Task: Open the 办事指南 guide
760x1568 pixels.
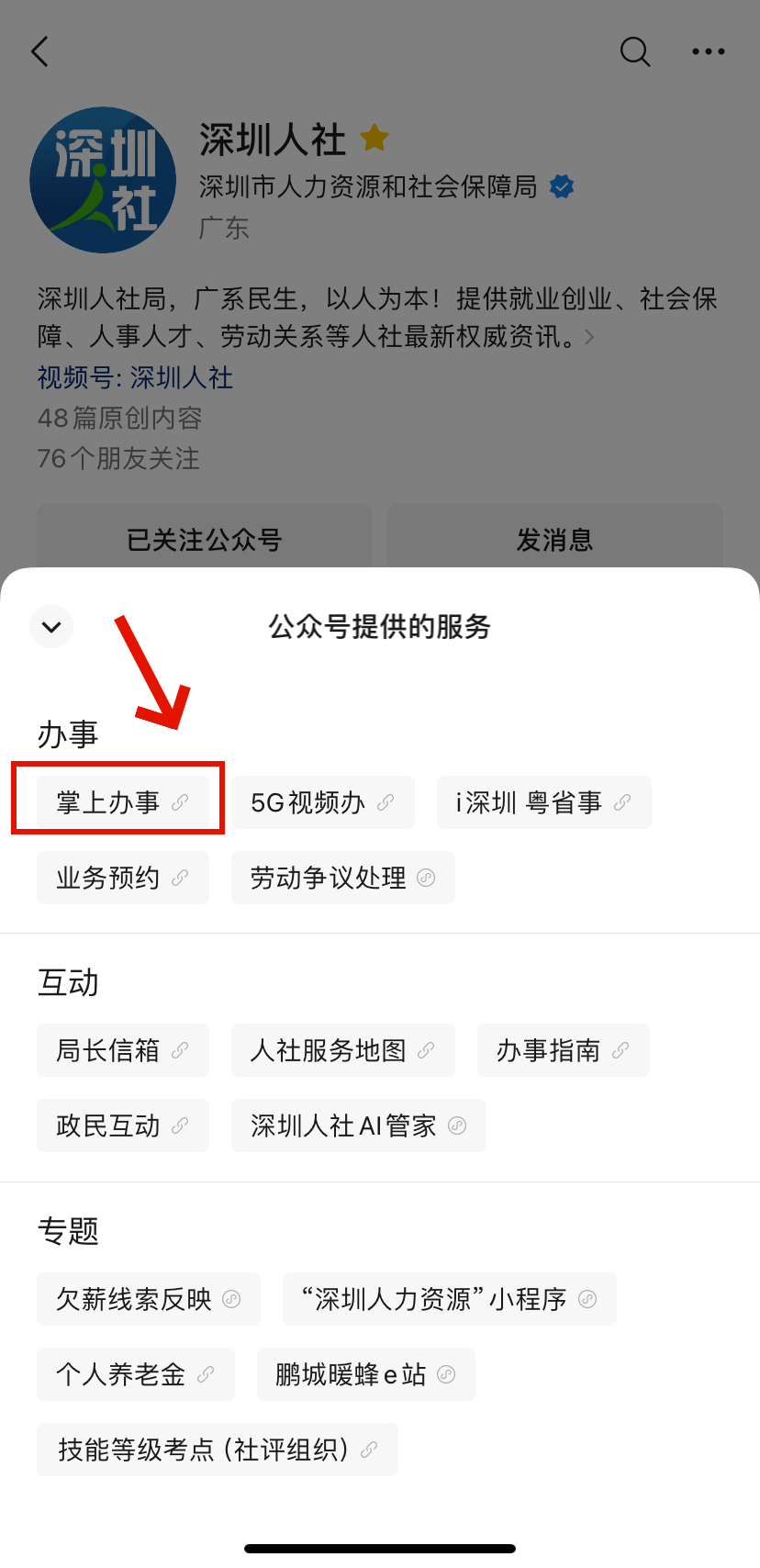Action: 563,1050
